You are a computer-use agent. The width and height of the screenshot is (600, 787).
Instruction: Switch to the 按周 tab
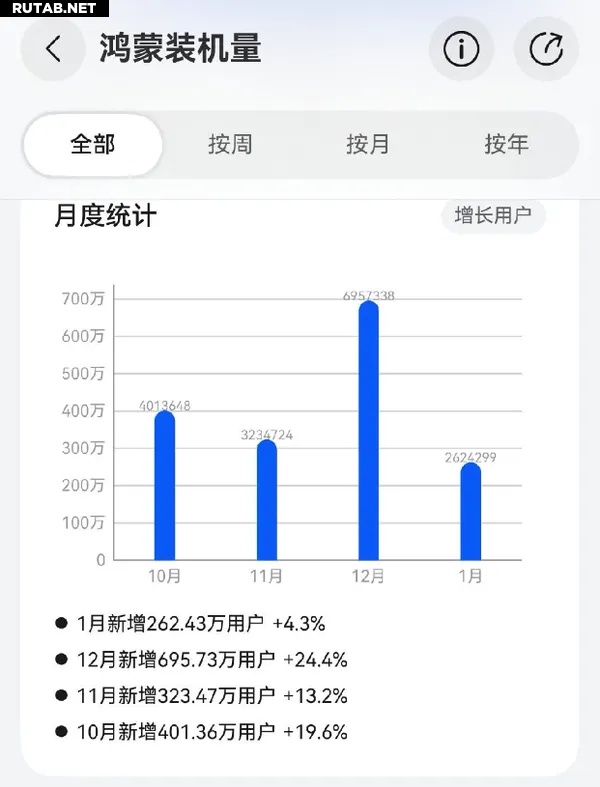click(230, 144)
